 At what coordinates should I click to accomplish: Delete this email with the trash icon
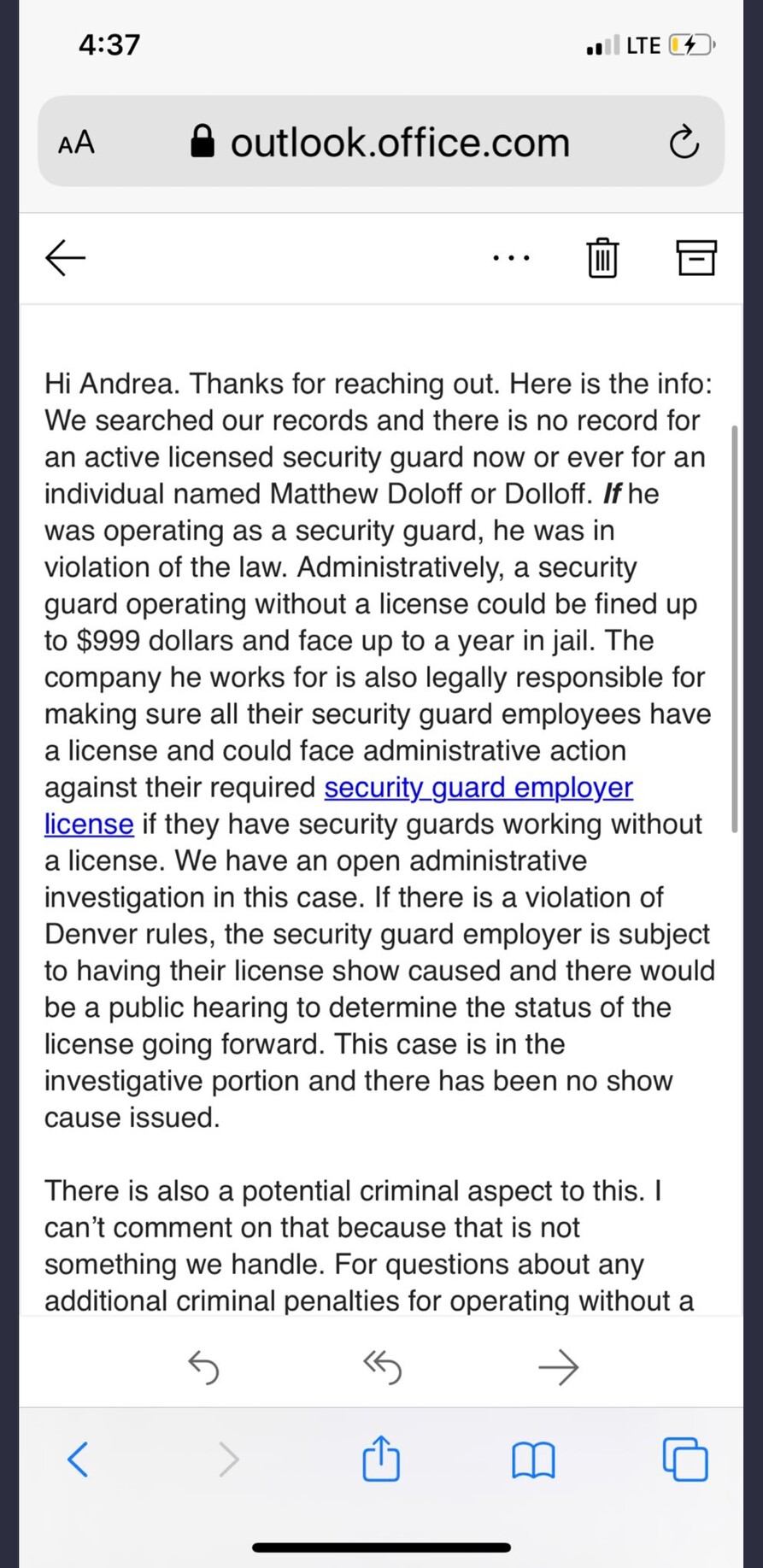(602, 257)
